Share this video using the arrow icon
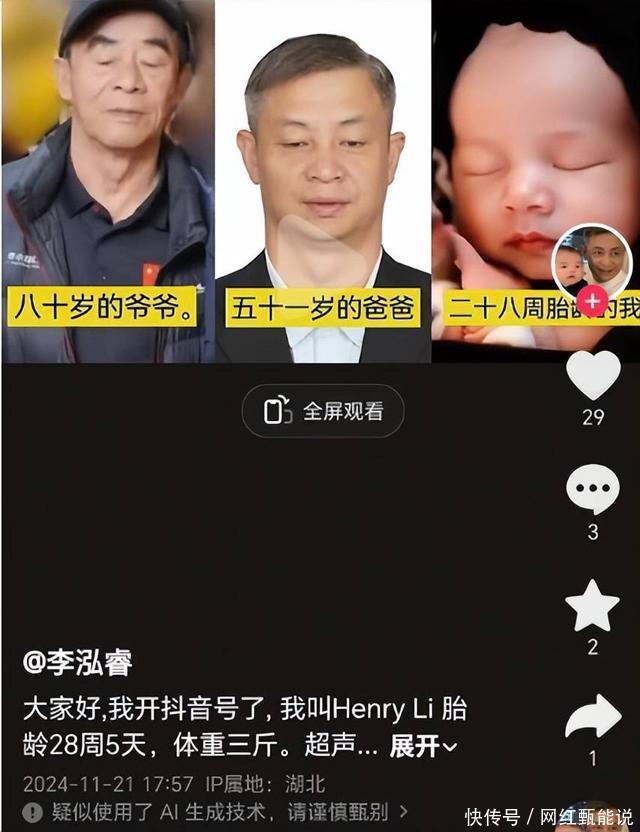Viewport: 640px width, 832px height. (593, 719)
